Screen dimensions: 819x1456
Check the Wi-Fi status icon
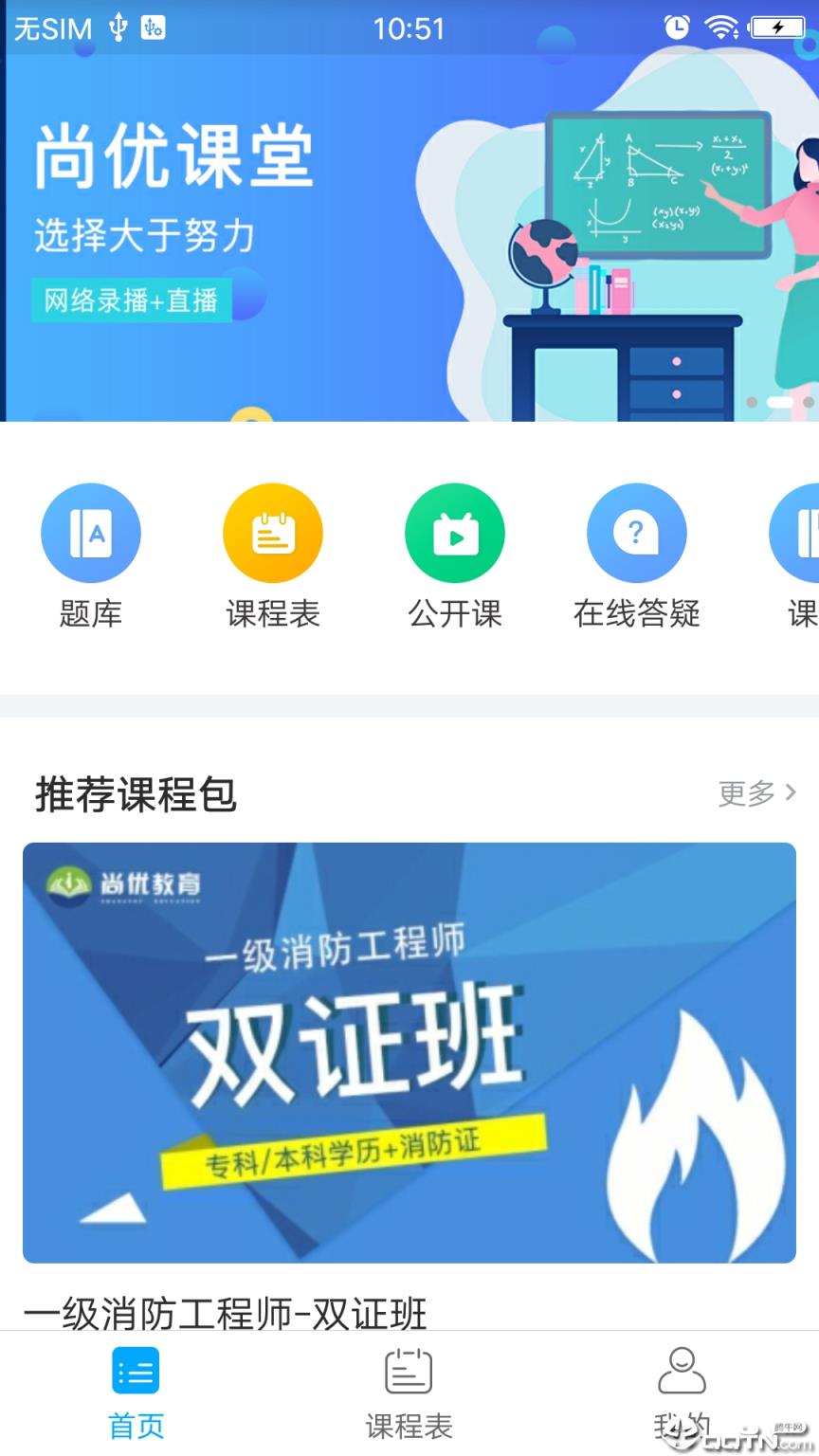point(722,27)
